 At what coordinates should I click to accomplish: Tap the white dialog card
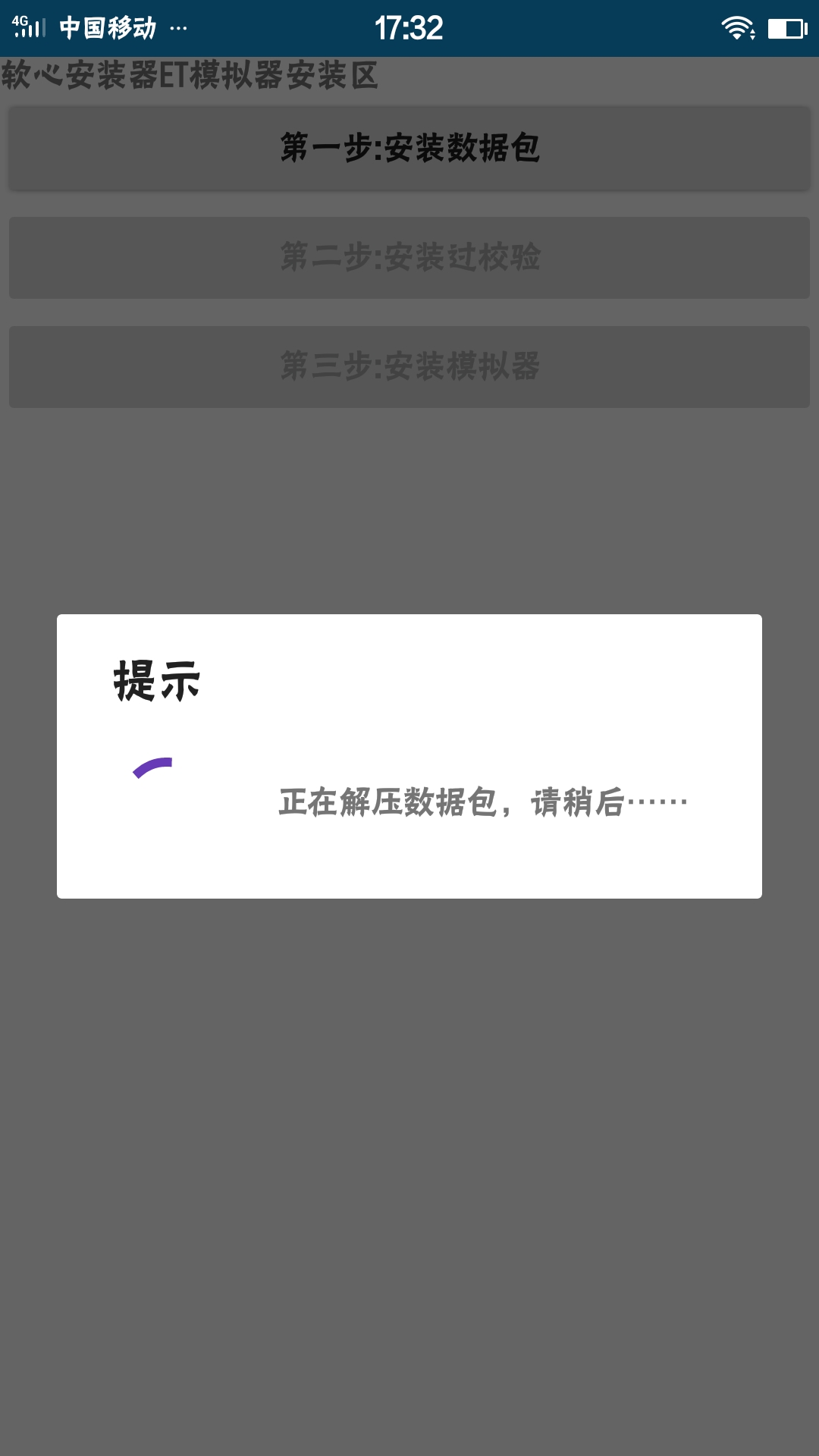pyautogui.click(x=409, y=755)
